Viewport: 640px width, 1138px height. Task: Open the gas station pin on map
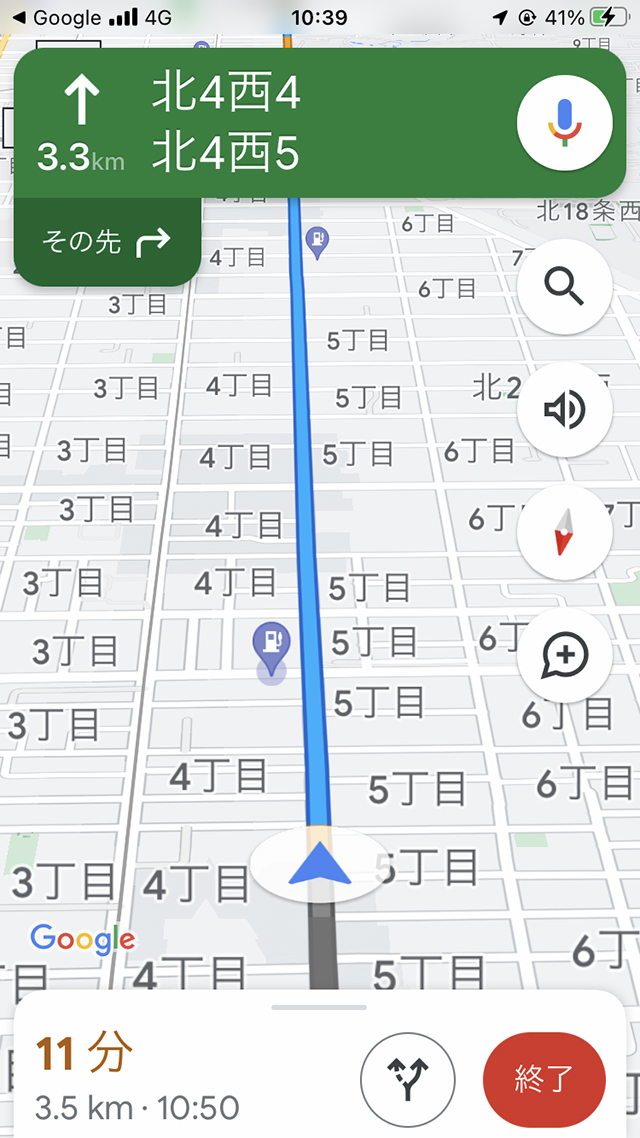tap(270, 641)
